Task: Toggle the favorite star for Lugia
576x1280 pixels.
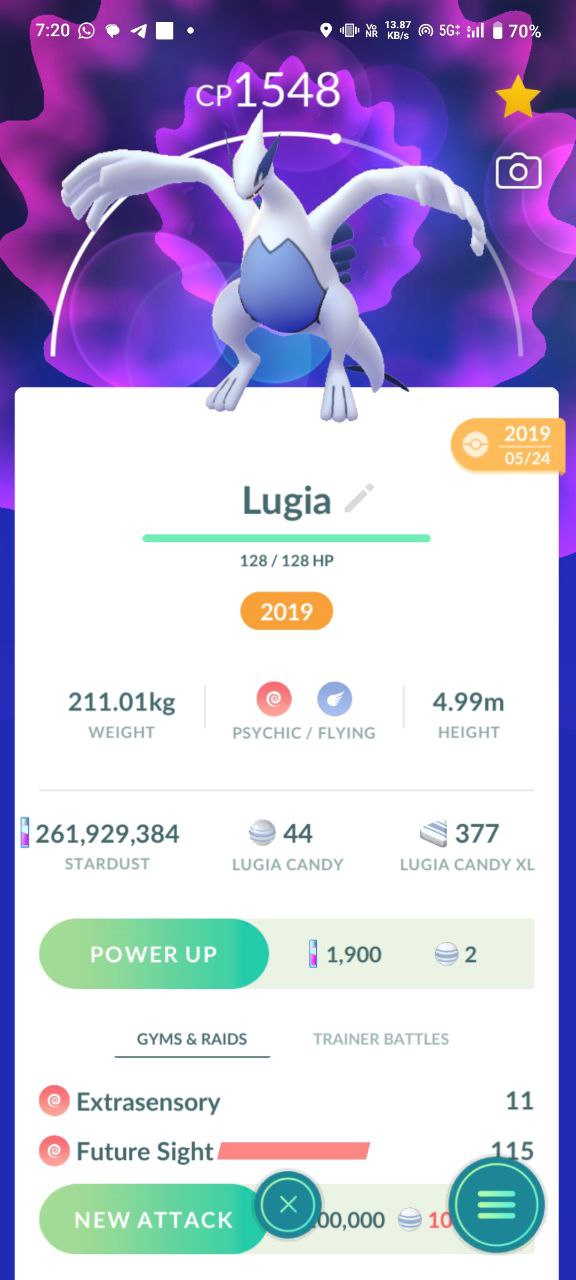Action: (518, 97)
